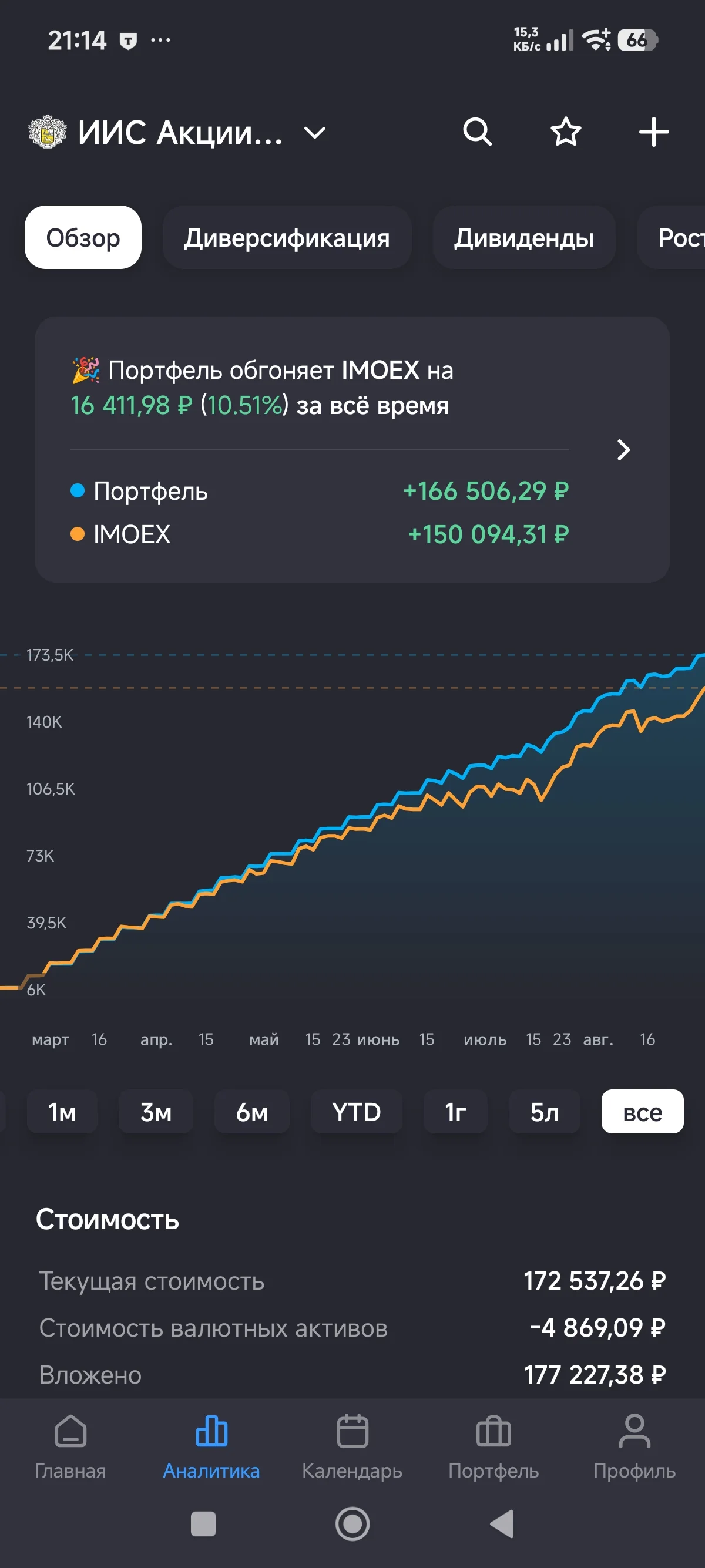Image resolution: width=705 pixels, height=1568 pixels.
Task: Switch to the Диверсификация tab
Action: (x=287, y=237)
